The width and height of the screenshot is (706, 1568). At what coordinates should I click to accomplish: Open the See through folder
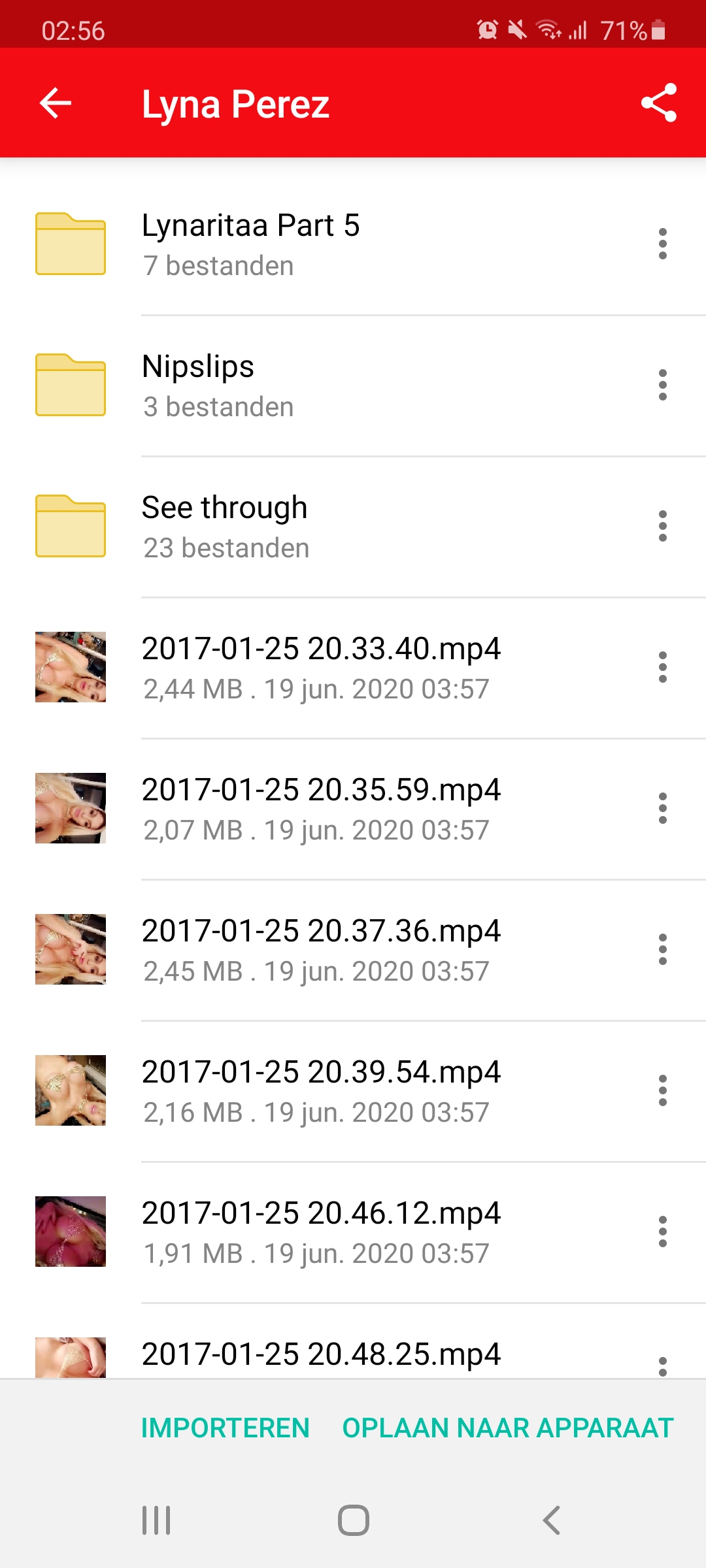[225, 526]
